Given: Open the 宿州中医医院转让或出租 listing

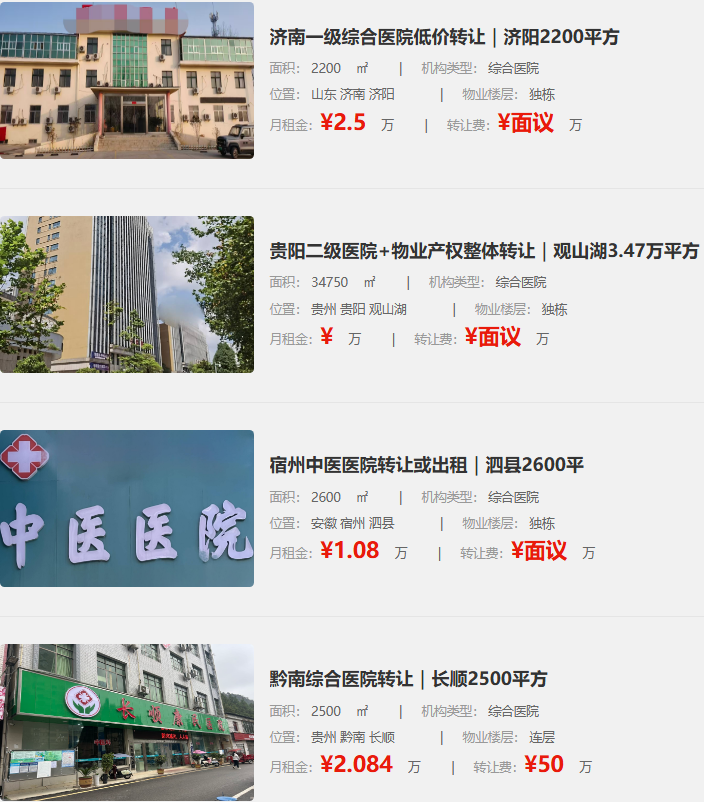Looking at the screenshot, I should click(426, 465).
